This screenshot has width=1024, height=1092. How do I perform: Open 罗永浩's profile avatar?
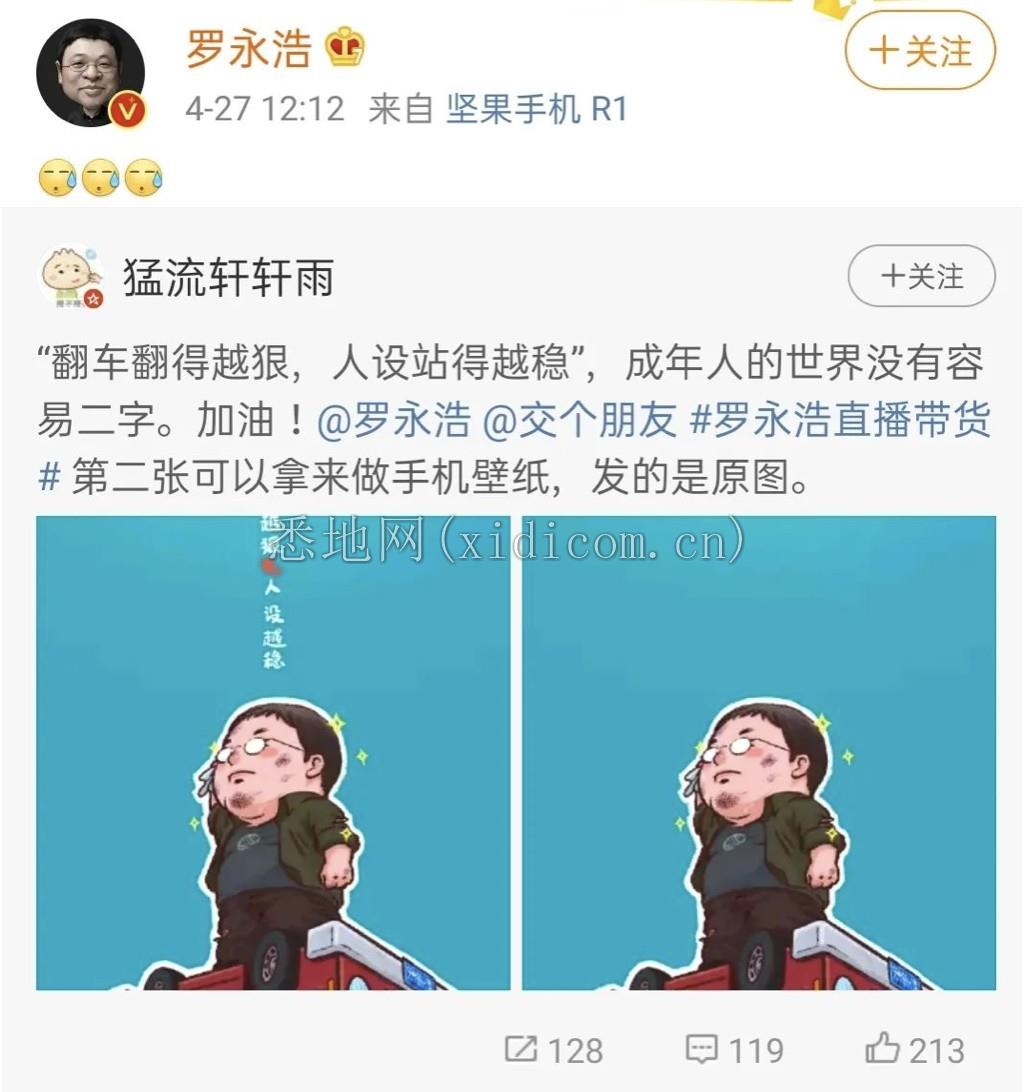(x=91, y=73)
